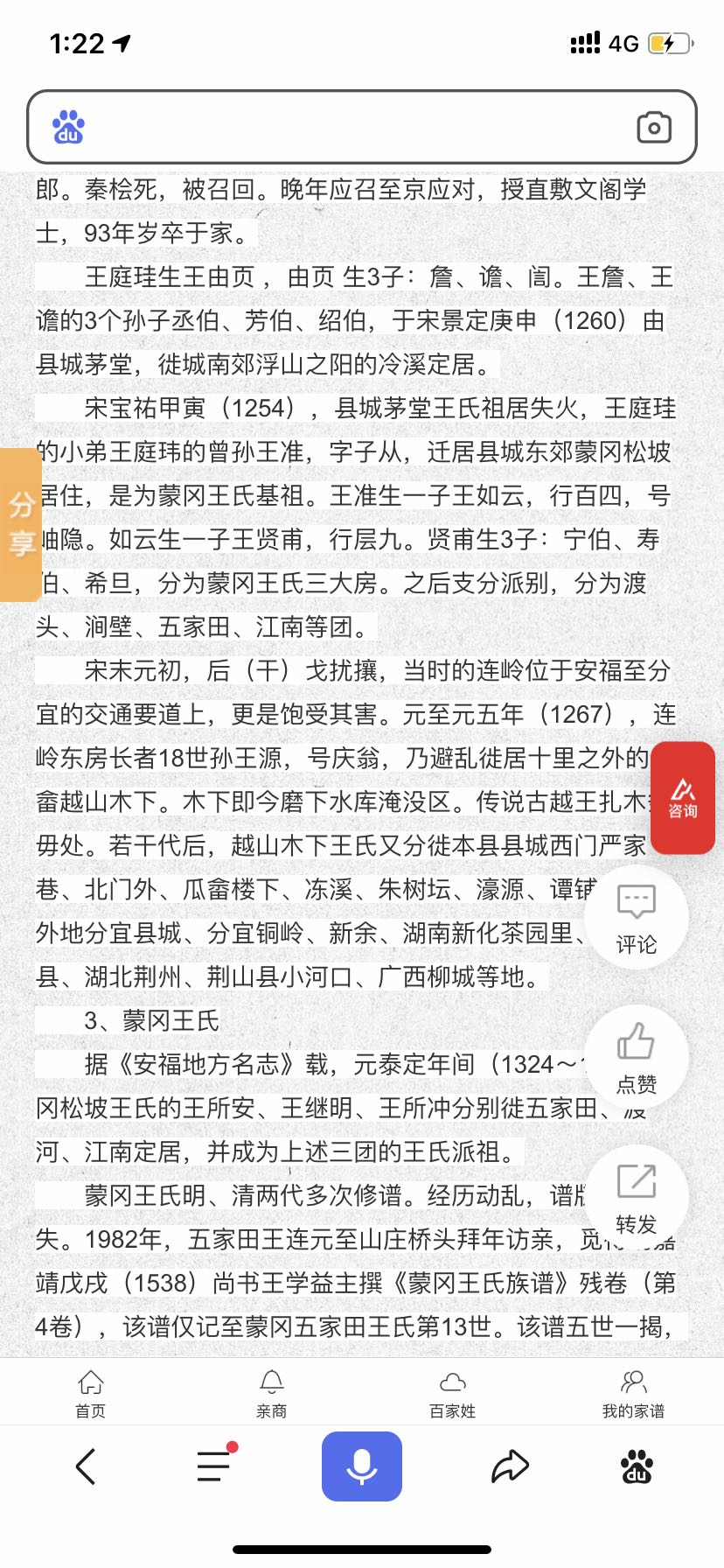The height and width of the screenshot is (1568, 724).
Task: Open Baidu home paw icon
Action: [637, 1466]
